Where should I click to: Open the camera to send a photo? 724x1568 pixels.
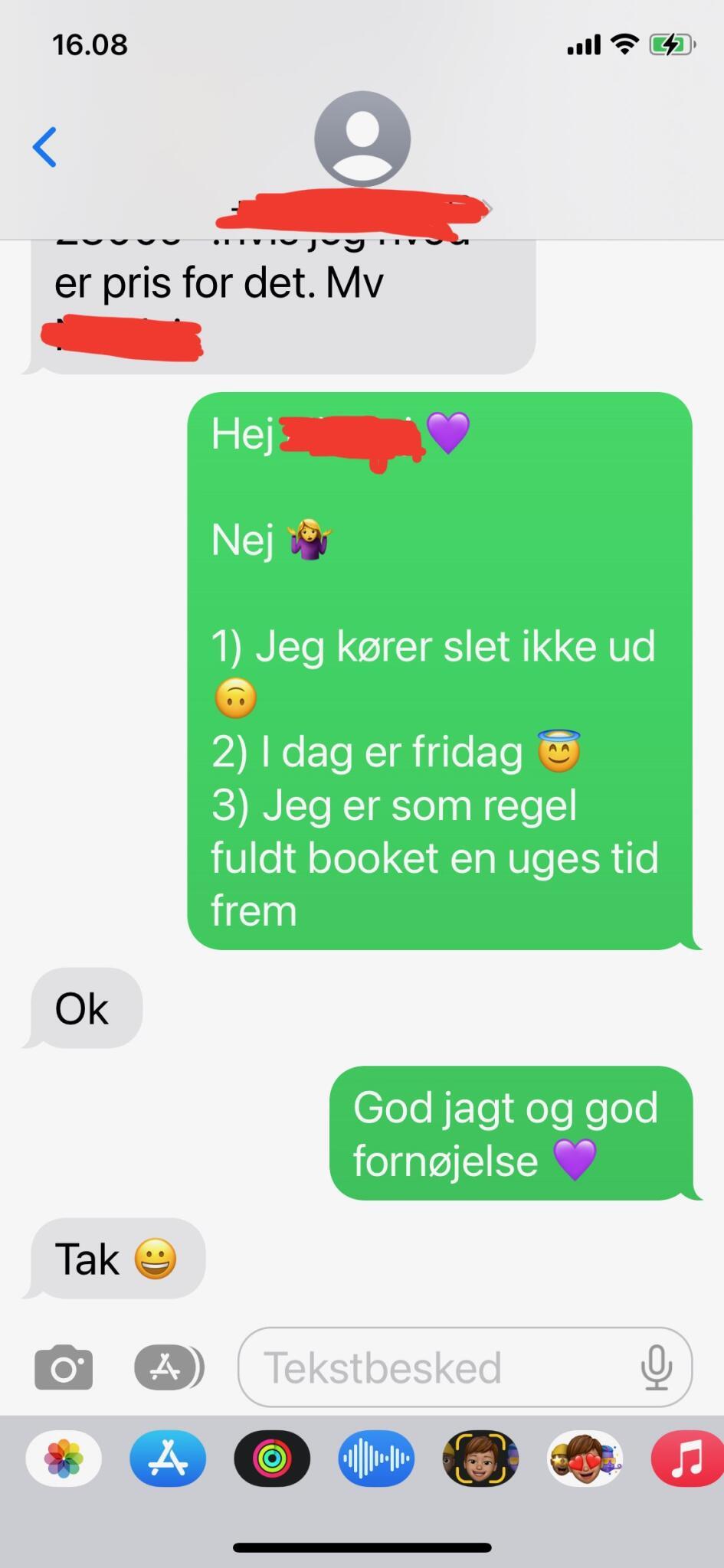tap(64, 1367)
